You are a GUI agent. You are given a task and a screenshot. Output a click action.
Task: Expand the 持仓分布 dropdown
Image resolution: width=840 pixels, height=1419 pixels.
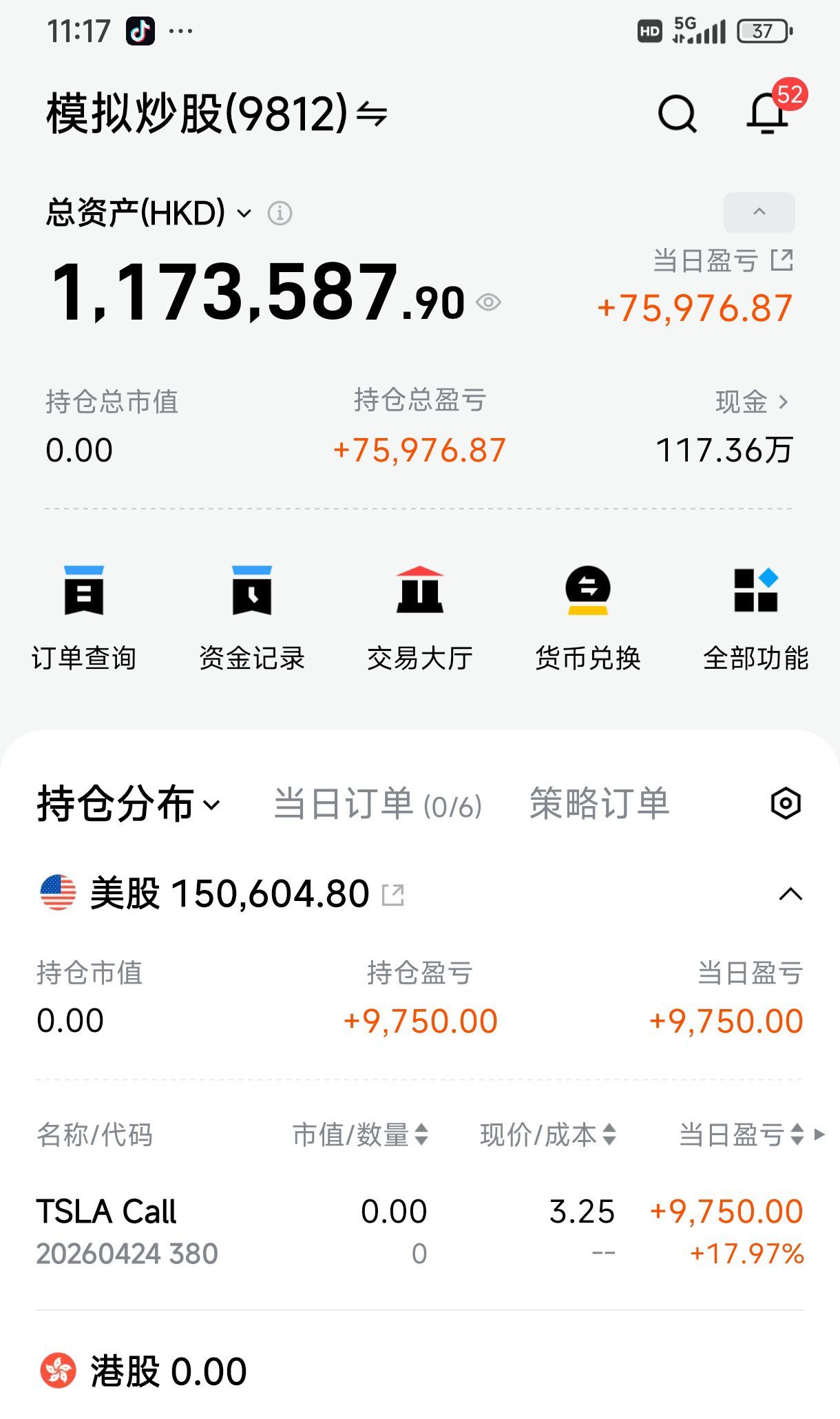coord(129,804)
